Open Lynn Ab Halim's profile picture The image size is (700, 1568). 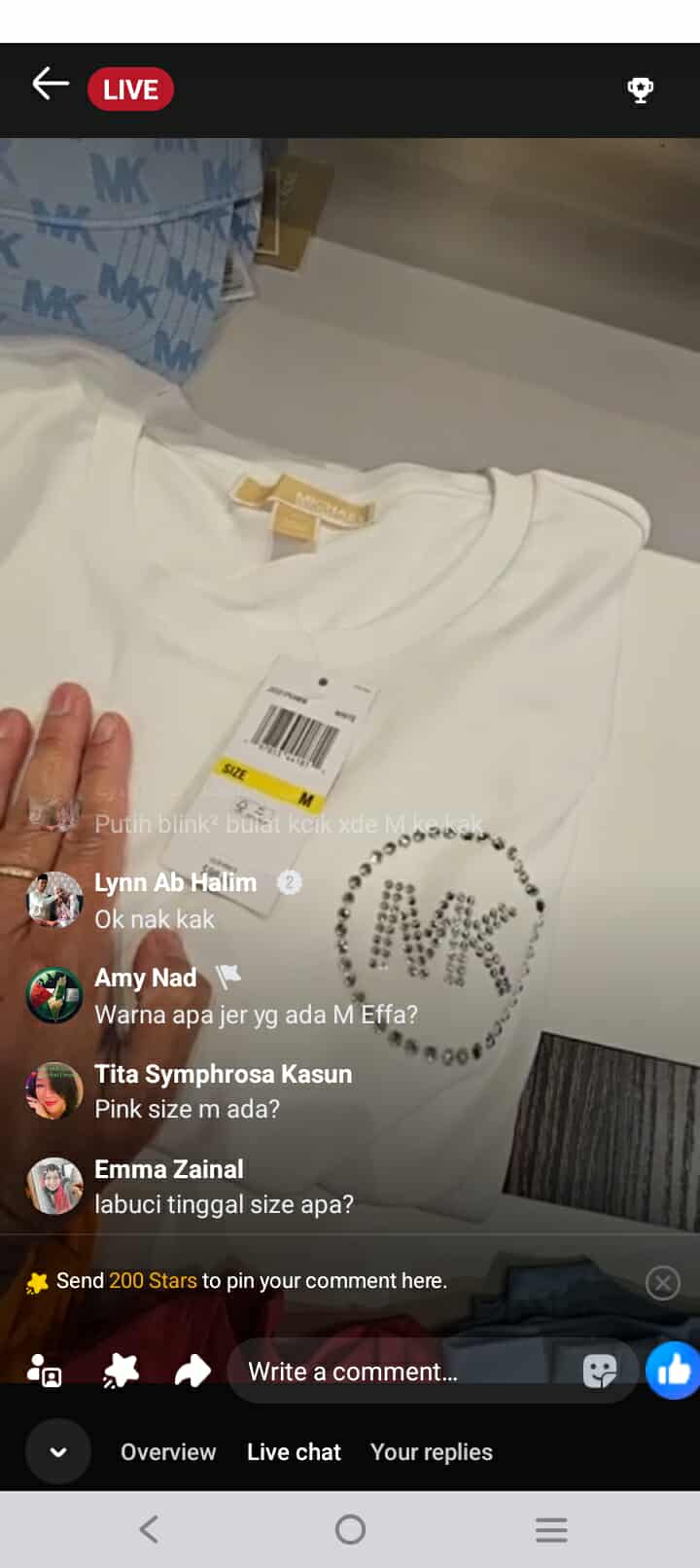click(x=54, y=899)
